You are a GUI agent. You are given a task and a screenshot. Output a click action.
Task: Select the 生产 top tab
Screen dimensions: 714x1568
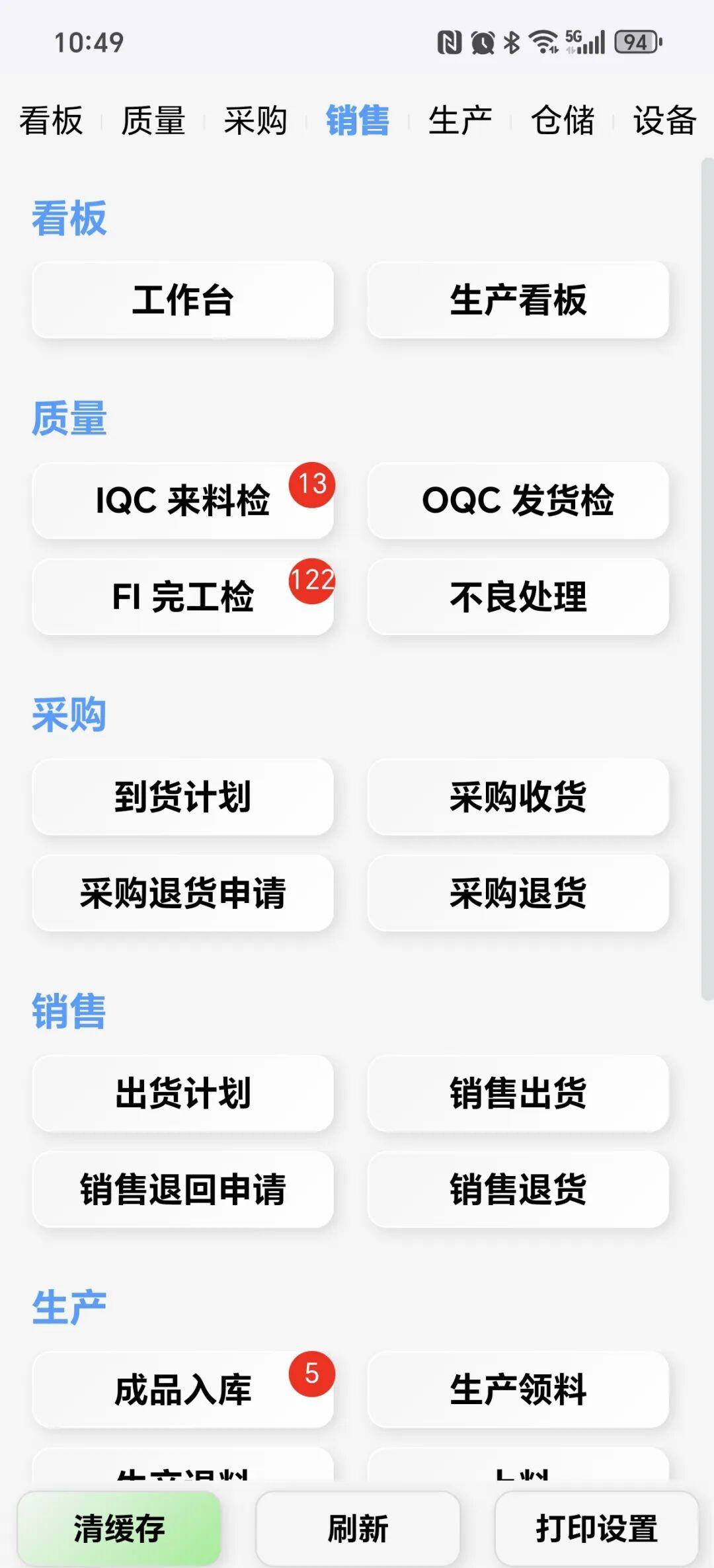click(x=460, y=121)
